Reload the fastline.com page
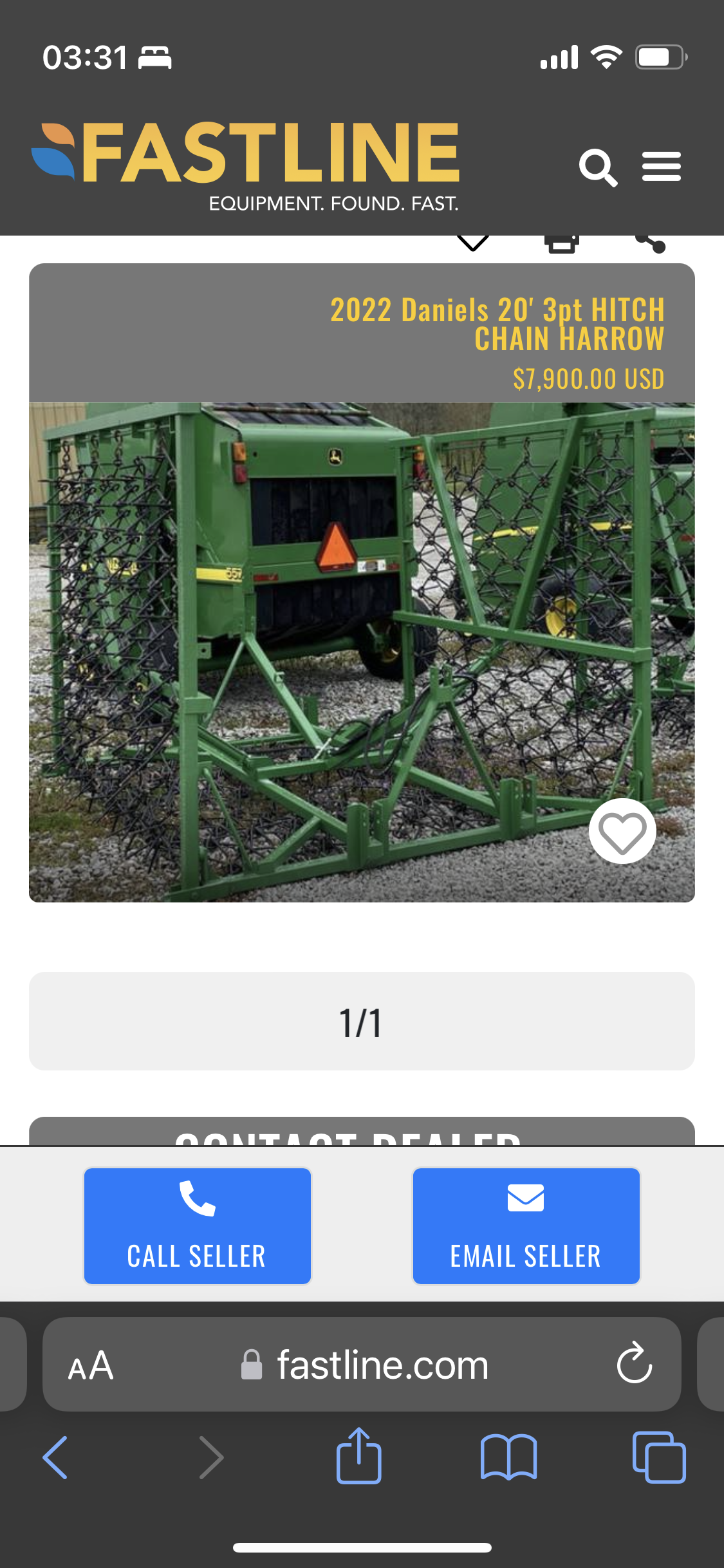This screenshot has width=724, height=1568. click(634, 1363)
